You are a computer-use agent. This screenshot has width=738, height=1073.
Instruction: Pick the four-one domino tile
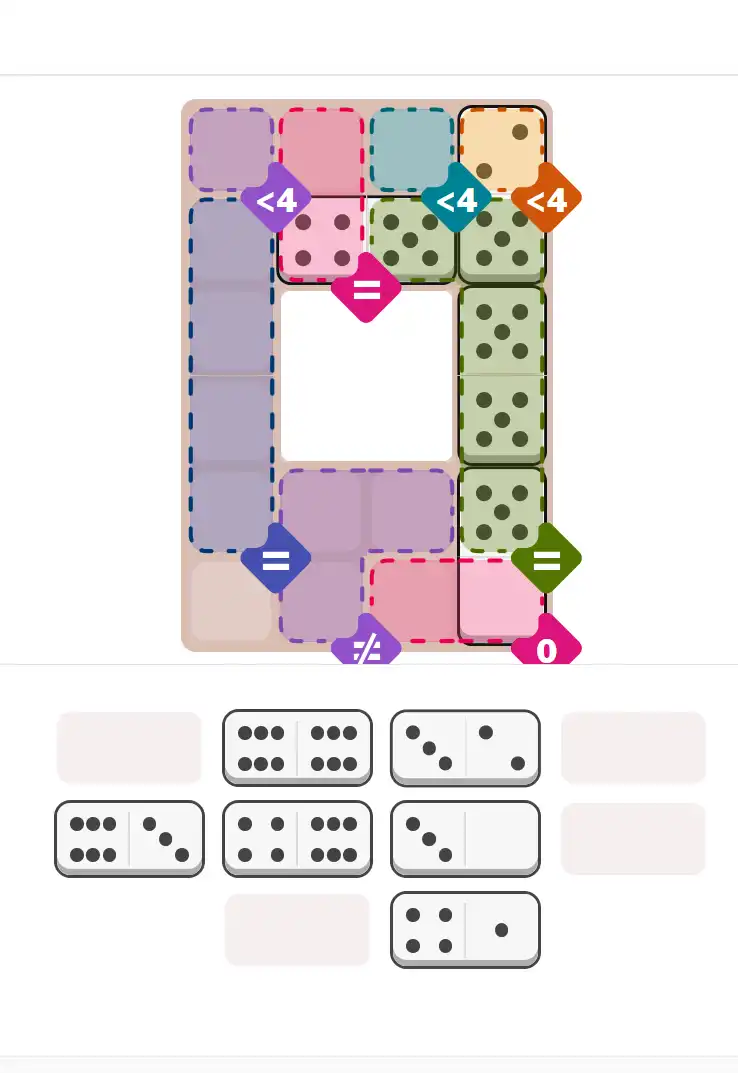click(x=465, y=929)
